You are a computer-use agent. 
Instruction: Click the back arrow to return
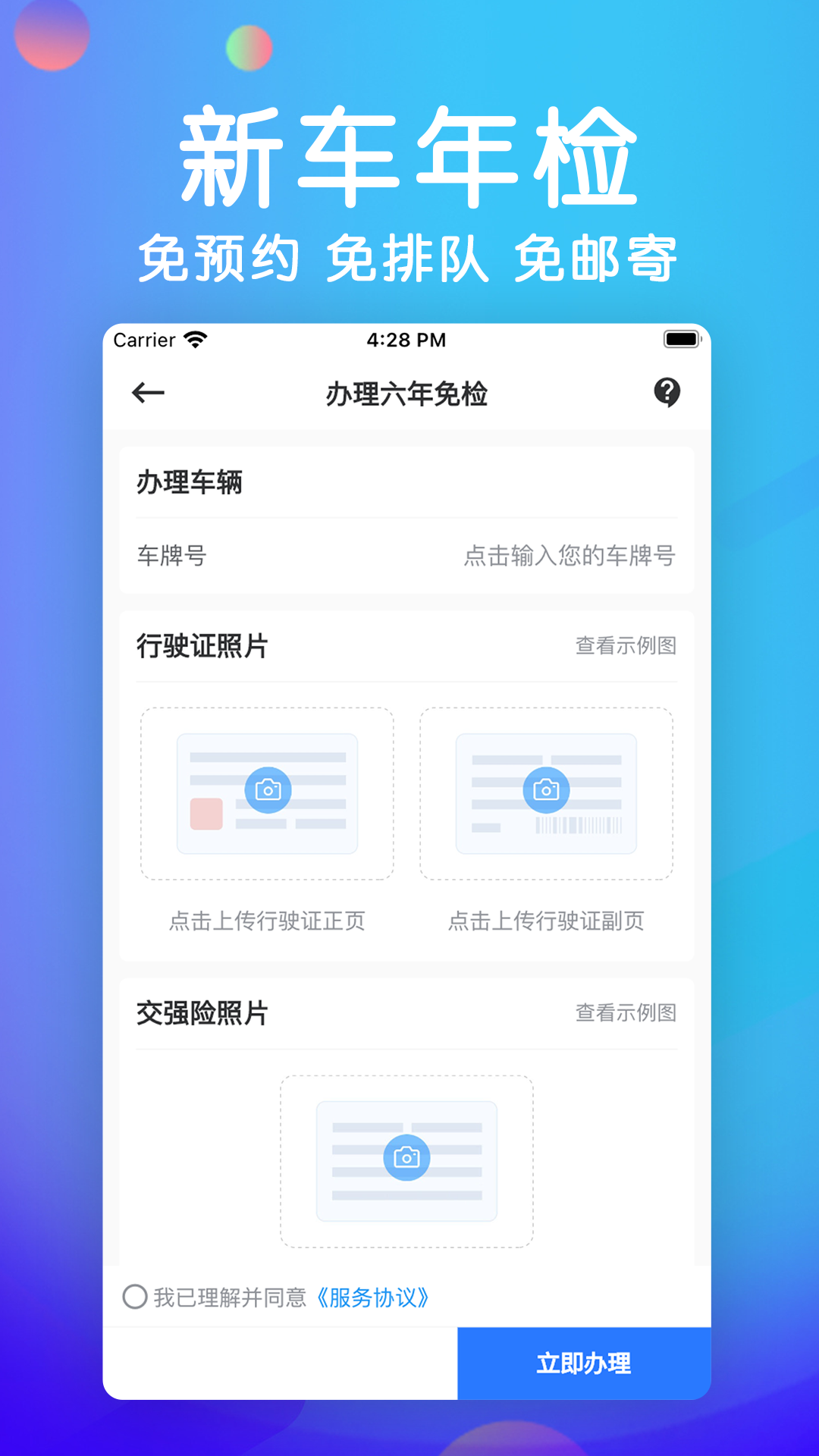146,394
